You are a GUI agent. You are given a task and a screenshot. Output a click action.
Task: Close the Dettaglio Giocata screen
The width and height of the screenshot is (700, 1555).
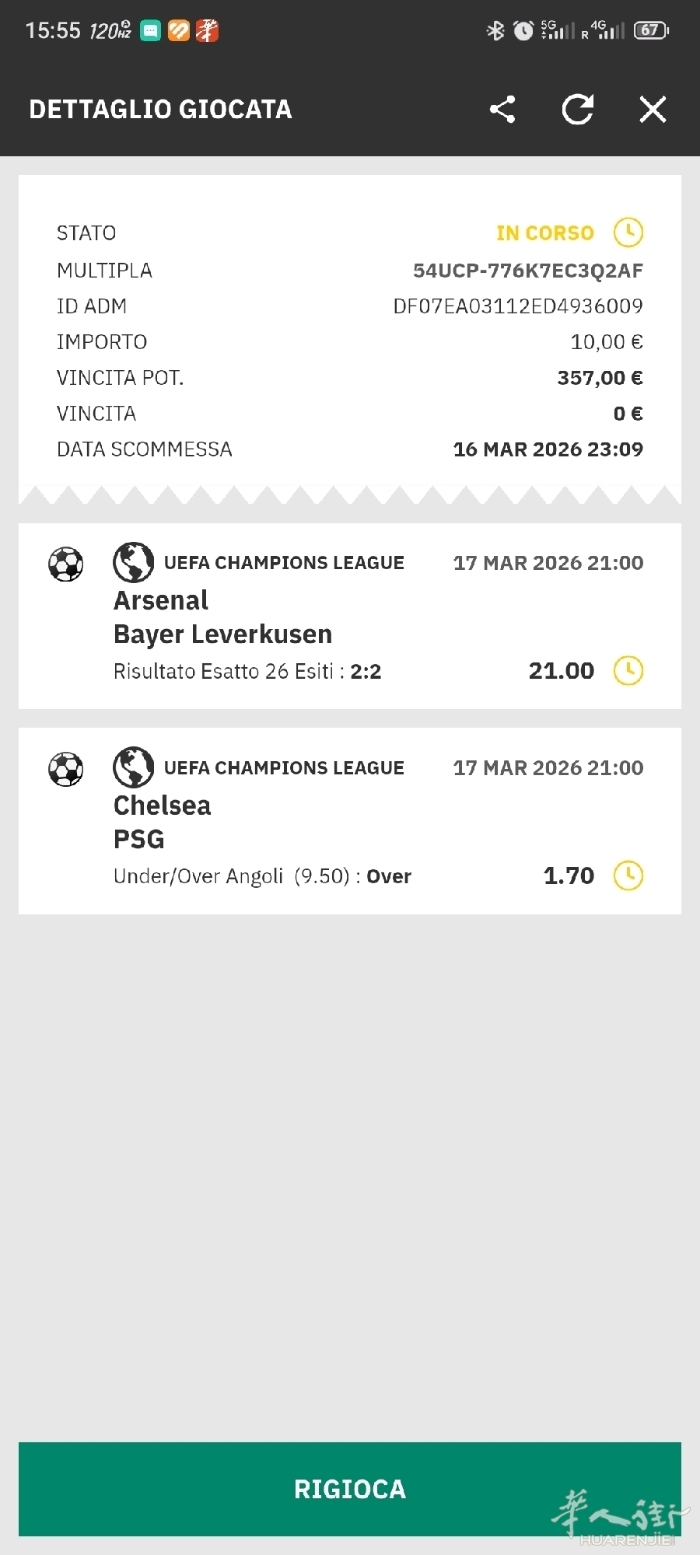(652, 109)
